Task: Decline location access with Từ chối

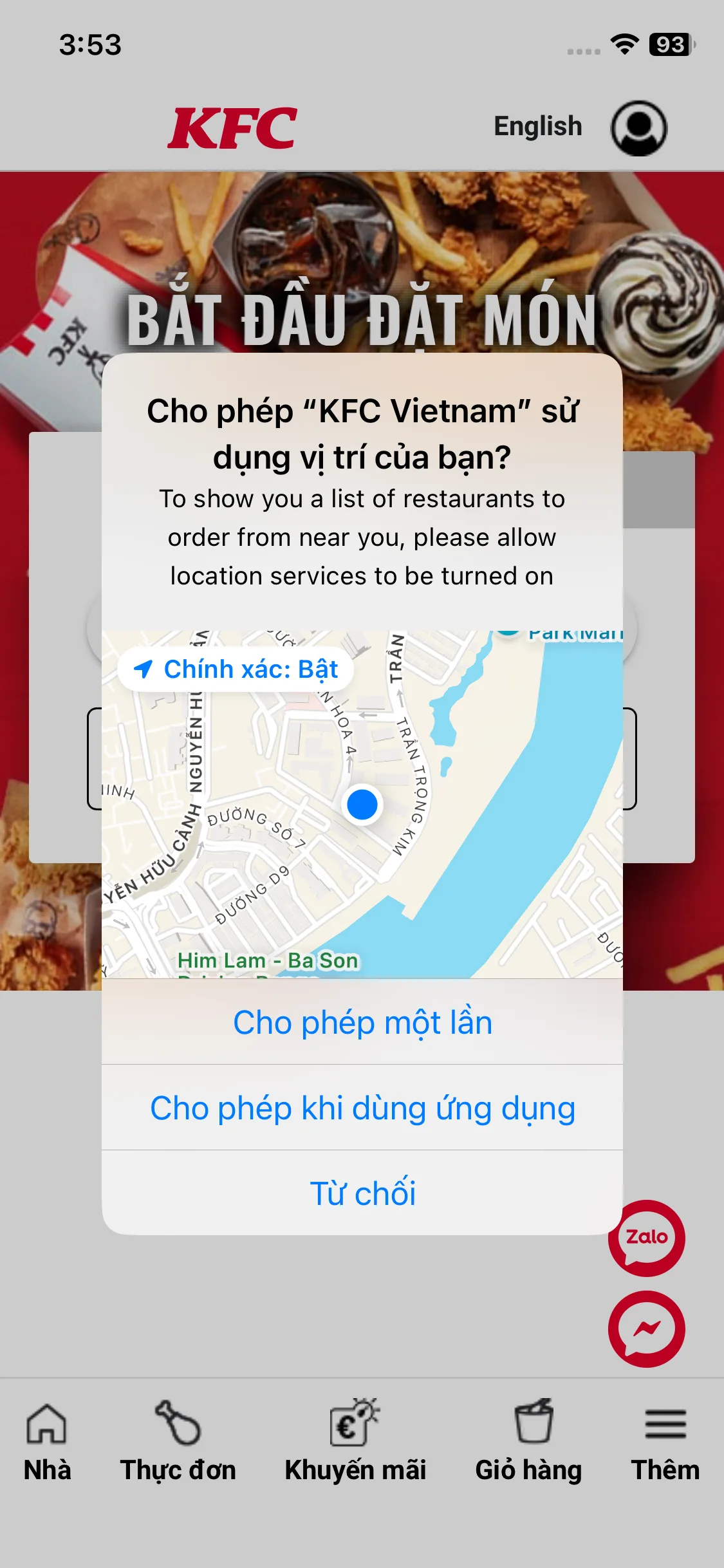Action: [362, 1193]
